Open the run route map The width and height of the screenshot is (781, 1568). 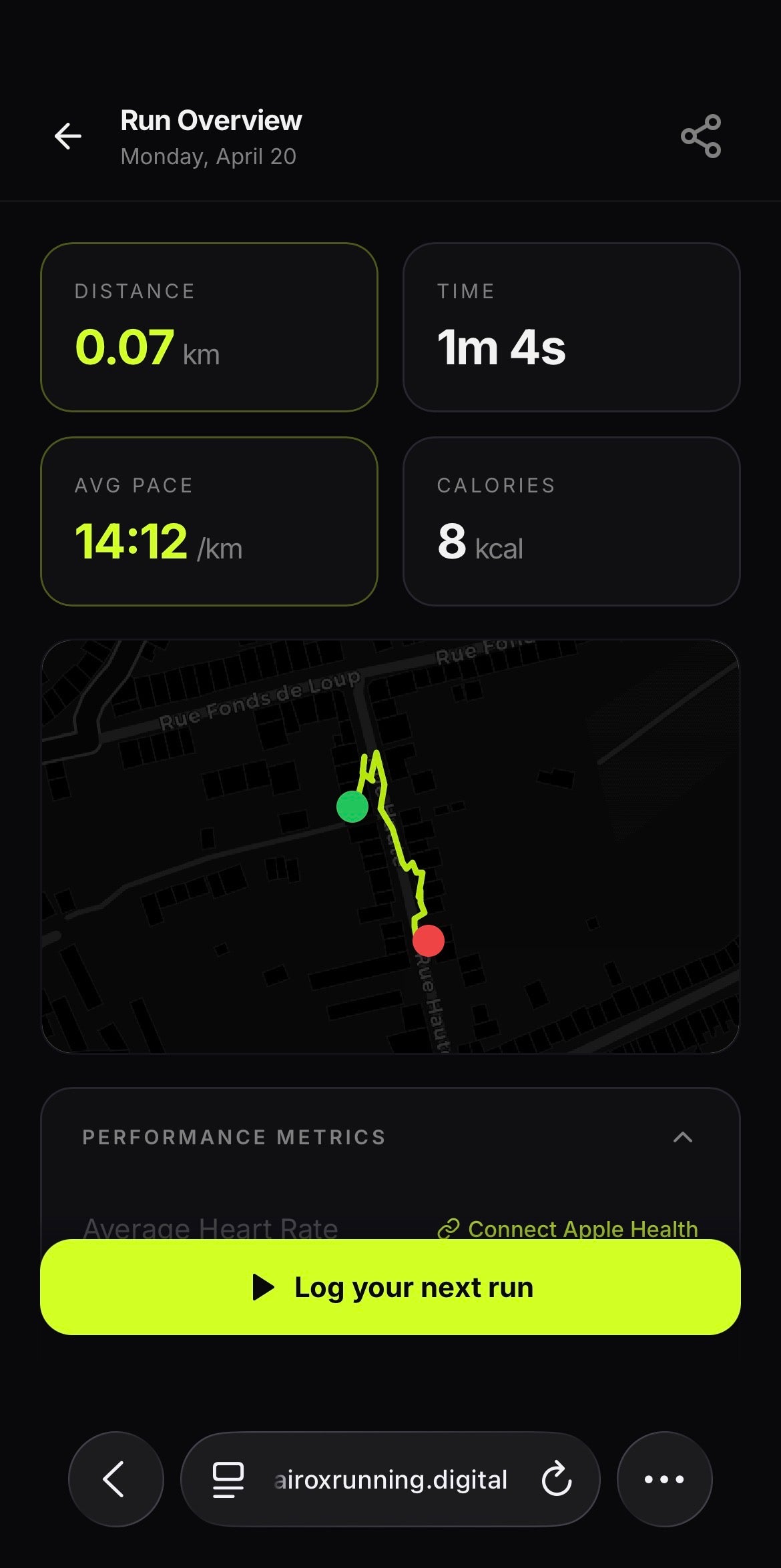coord(390,846)
